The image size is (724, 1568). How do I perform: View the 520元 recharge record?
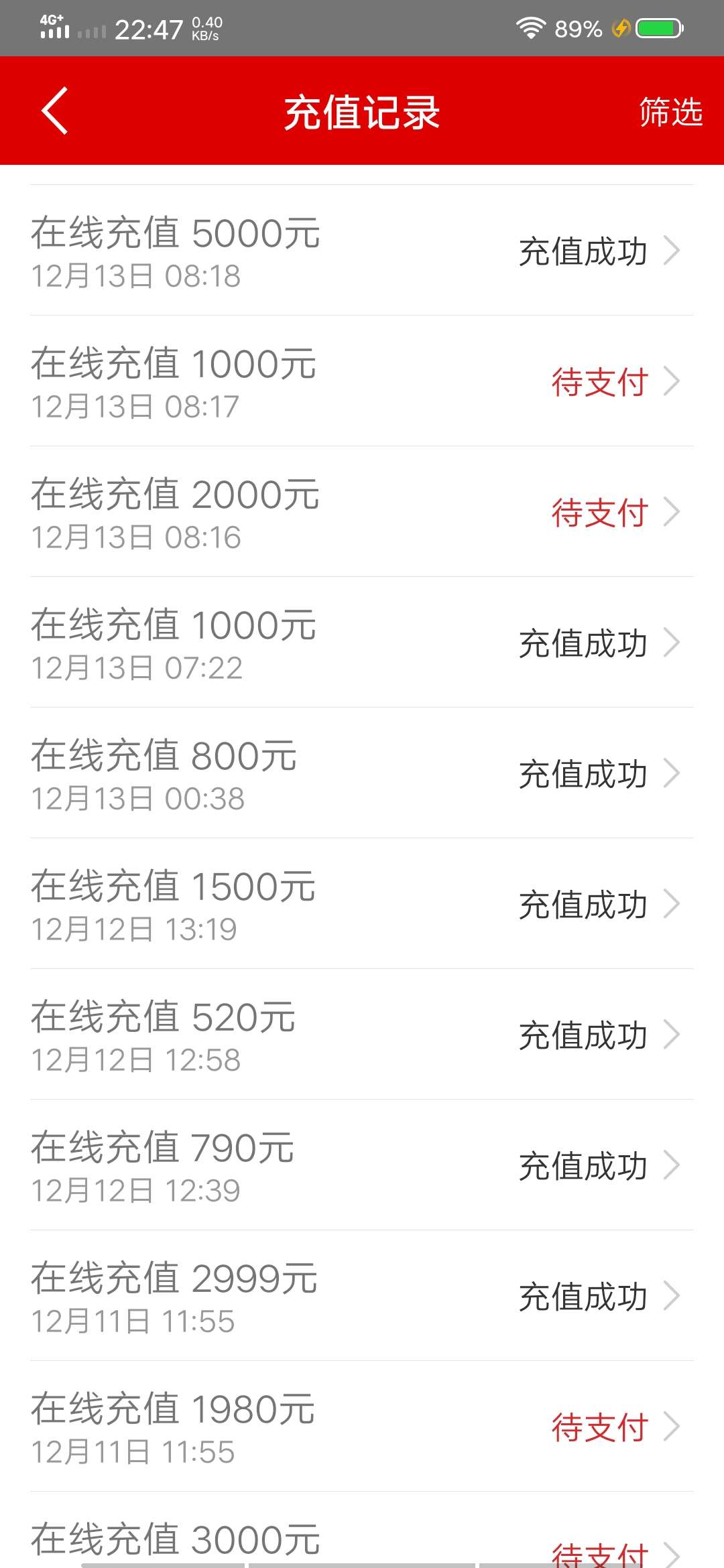click(x=362, y=1034)
